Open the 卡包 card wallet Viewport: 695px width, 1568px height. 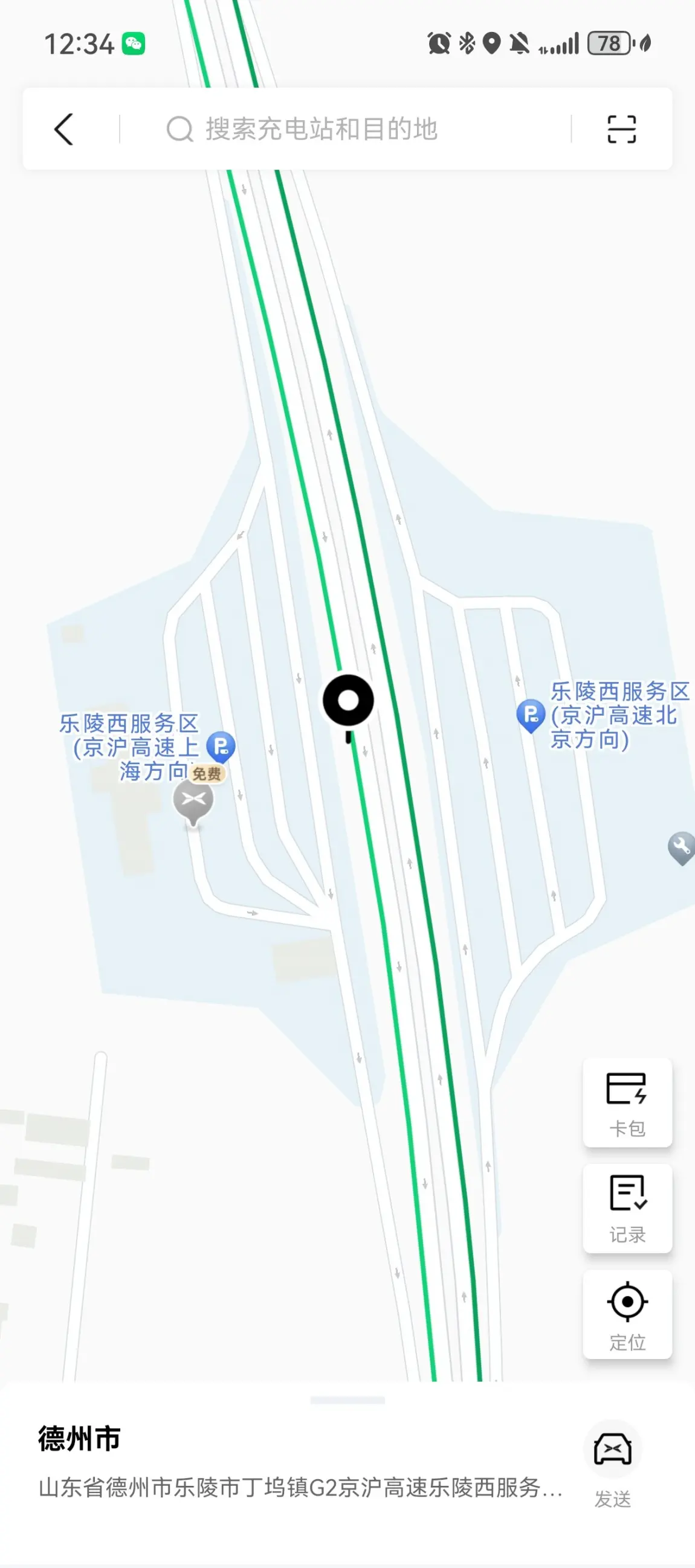coord(627,1102)
